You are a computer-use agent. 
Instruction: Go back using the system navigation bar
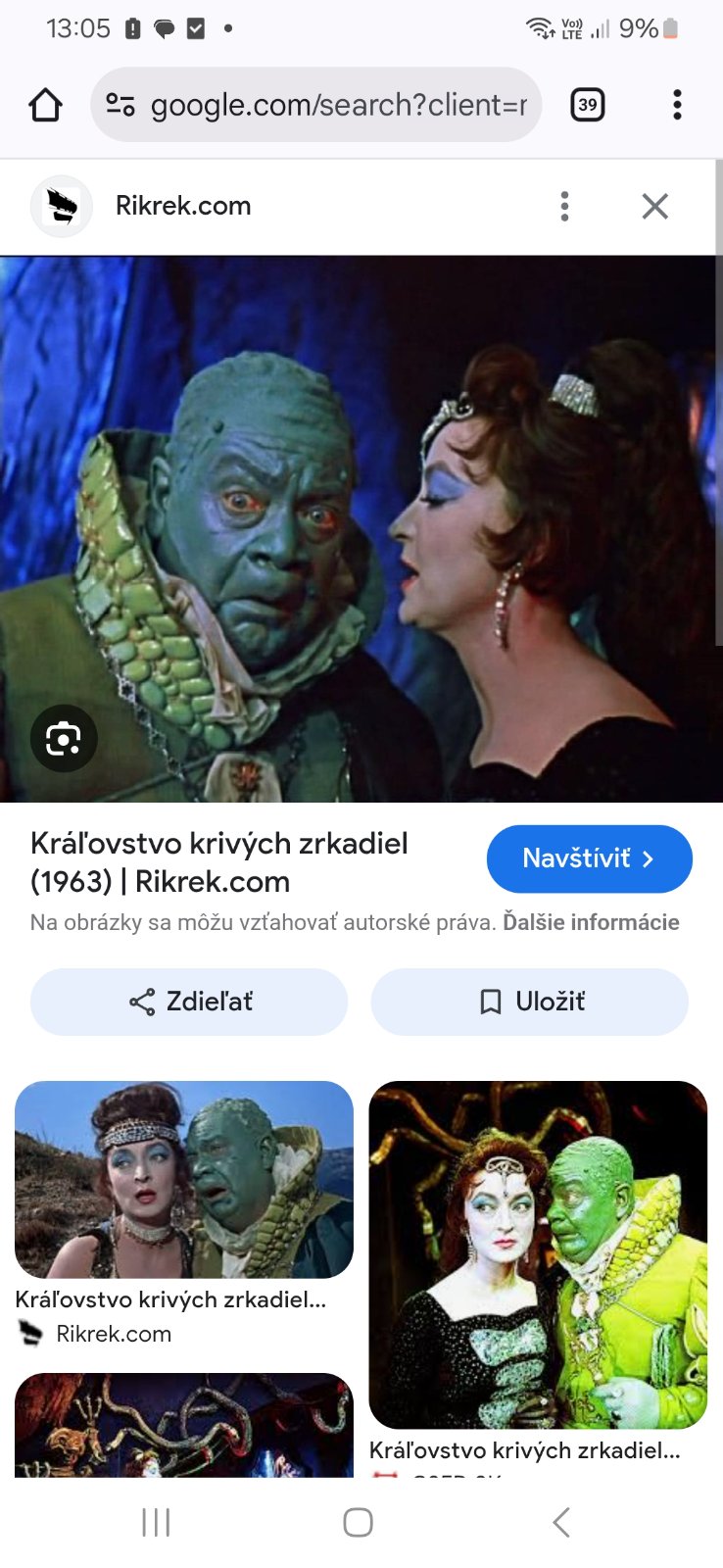[561, 1522]
